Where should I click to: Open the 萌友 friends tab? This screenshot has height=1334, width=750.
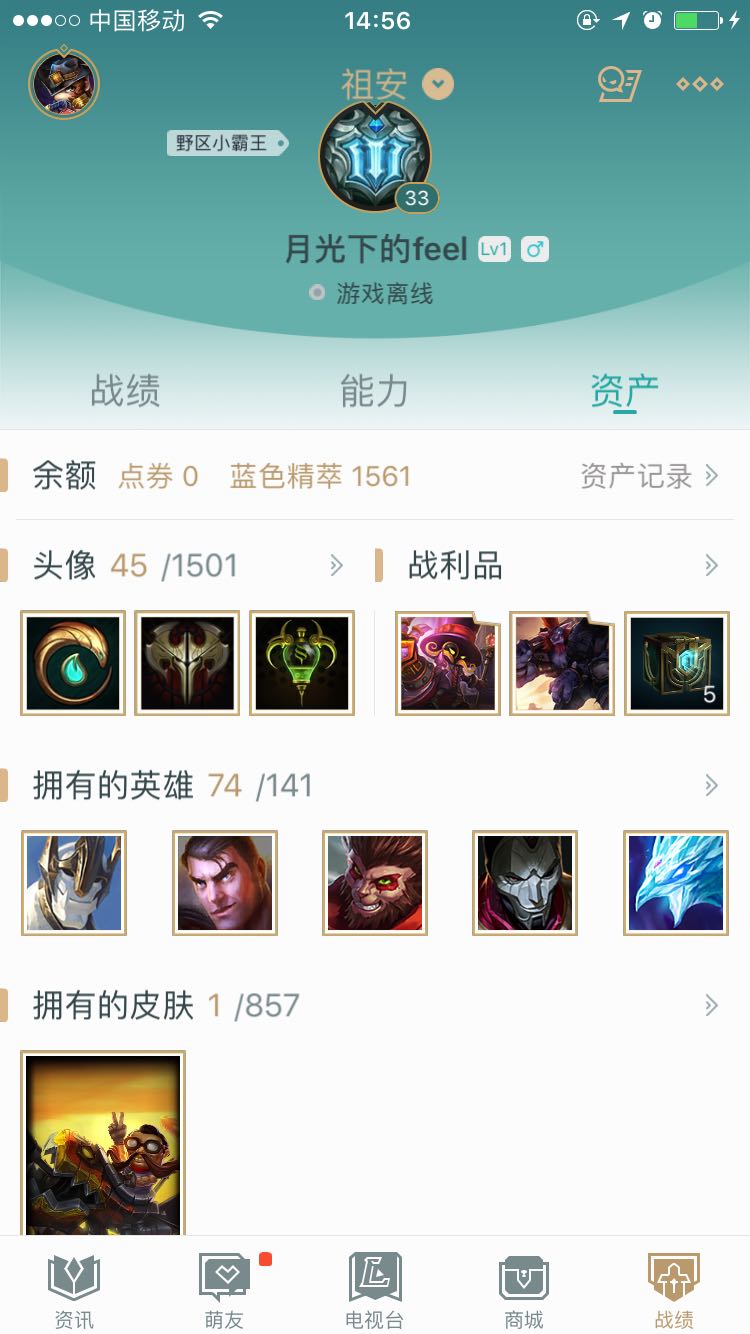(224, 1291)
